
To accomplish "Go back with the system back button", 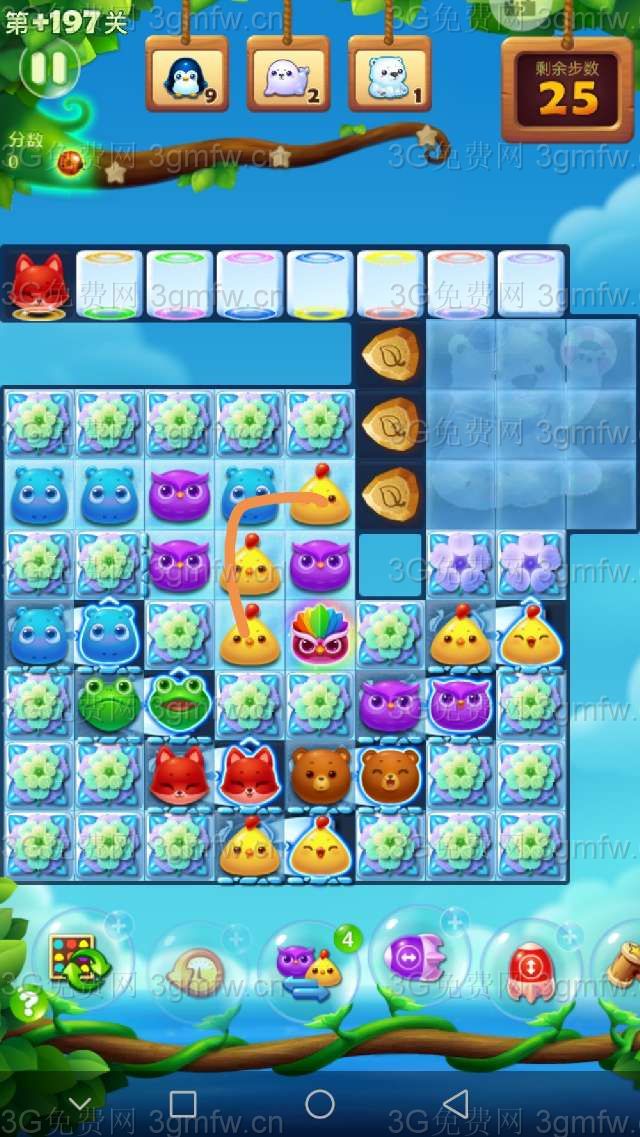I will (x=455, y=1104).
